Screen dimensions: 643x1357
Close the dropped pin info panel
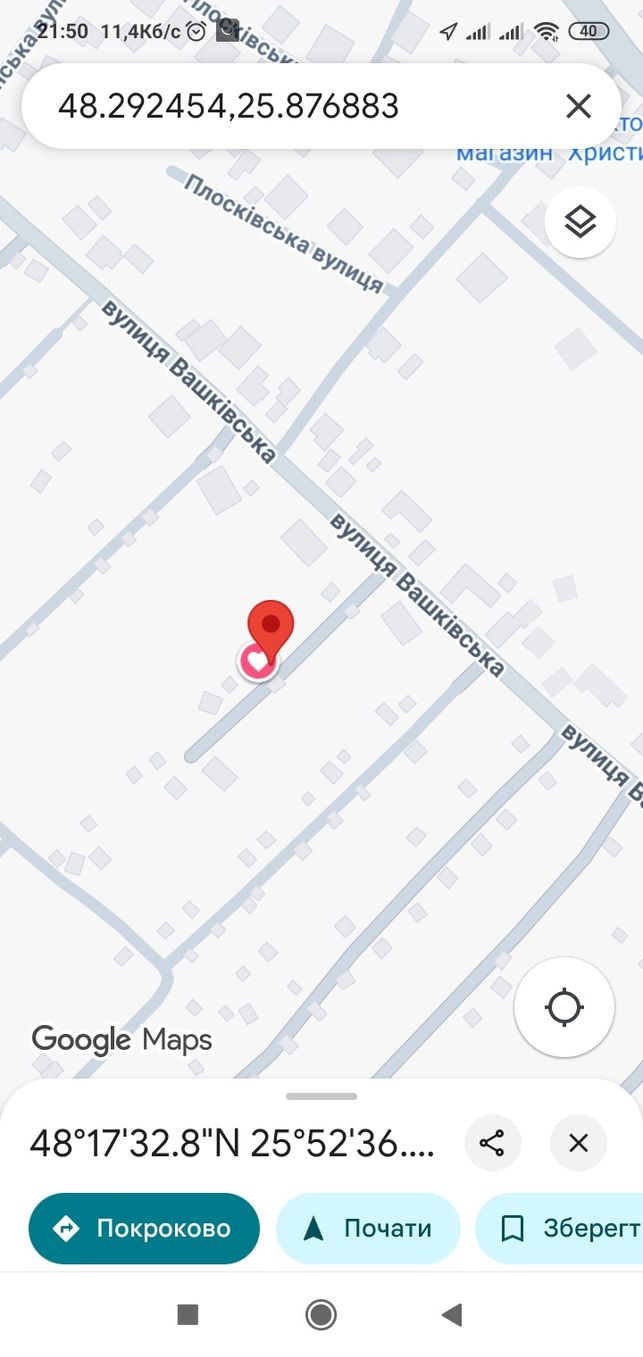[578, 1143]
